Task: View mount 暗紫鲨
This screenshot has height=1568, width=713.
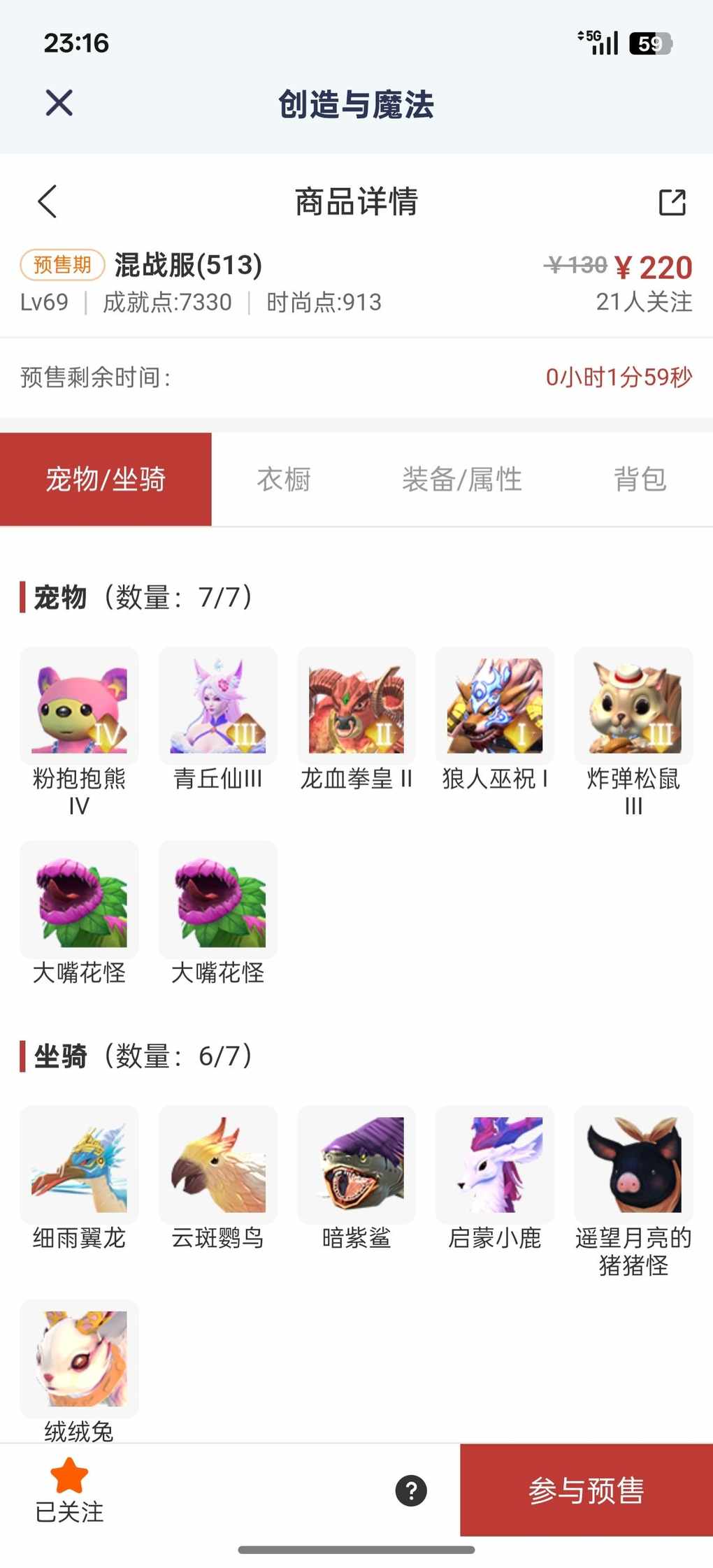Action: pyautogui.click(x=356, y=1164)
